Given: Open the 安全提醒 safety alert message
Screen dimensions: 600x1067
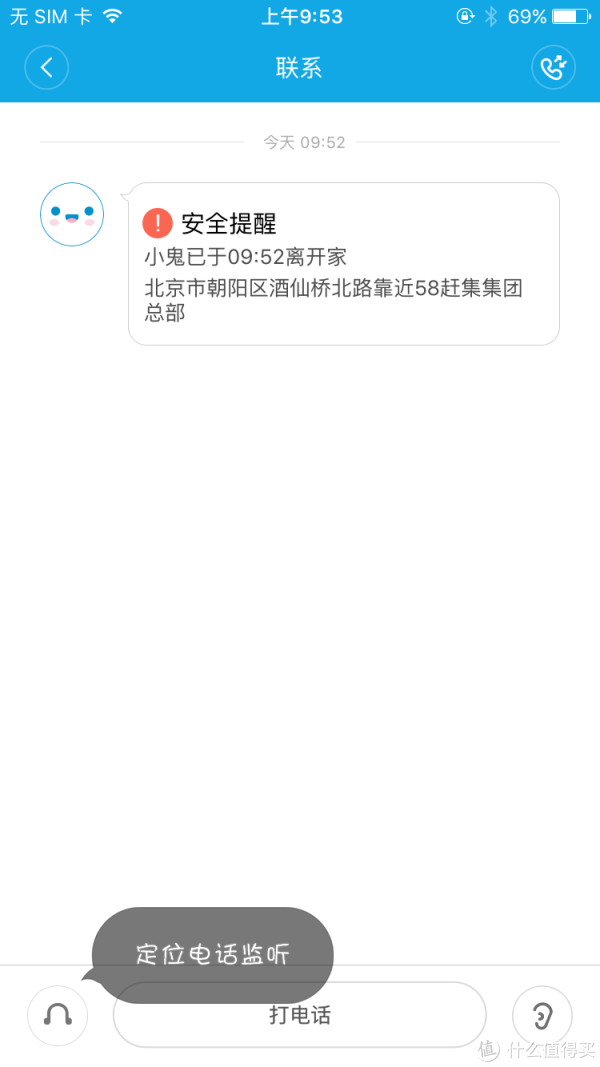Looking at the screenshot, I should (x=343, y=264).
